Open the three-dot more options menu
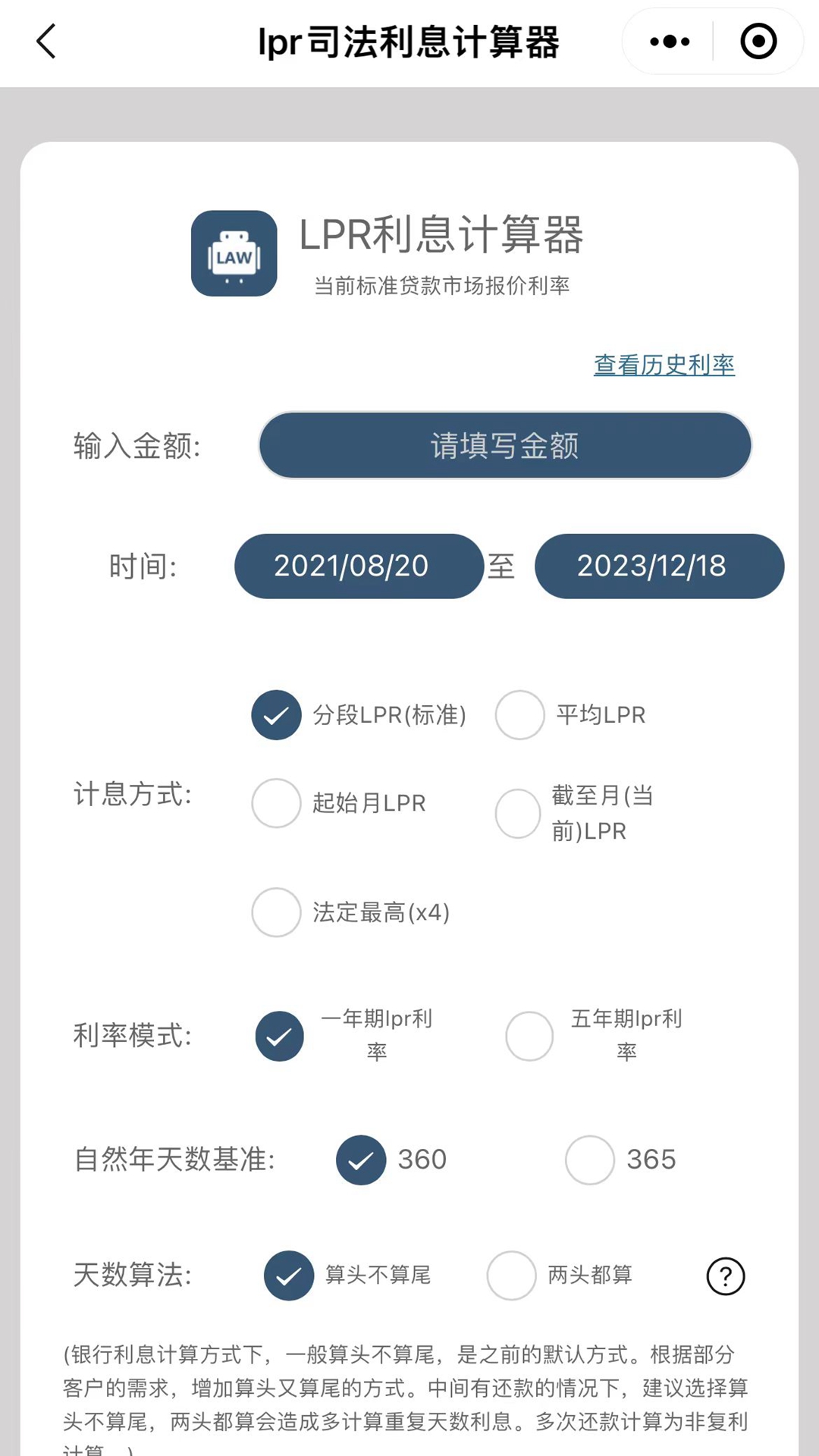Screen dimensions: 819x1456 tap(667, 42)
